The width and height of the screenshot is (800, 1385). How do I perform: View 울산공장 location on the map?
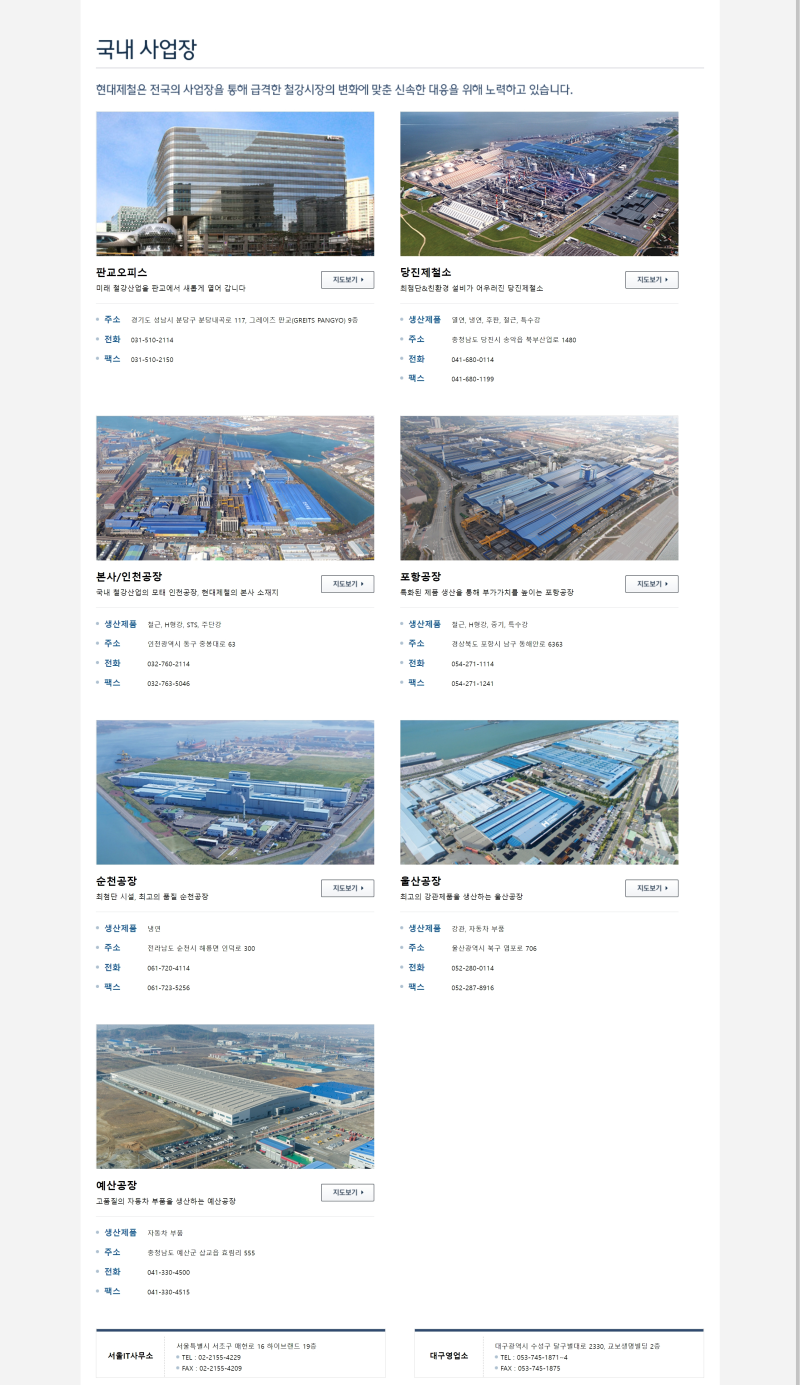tap(651, 888)
